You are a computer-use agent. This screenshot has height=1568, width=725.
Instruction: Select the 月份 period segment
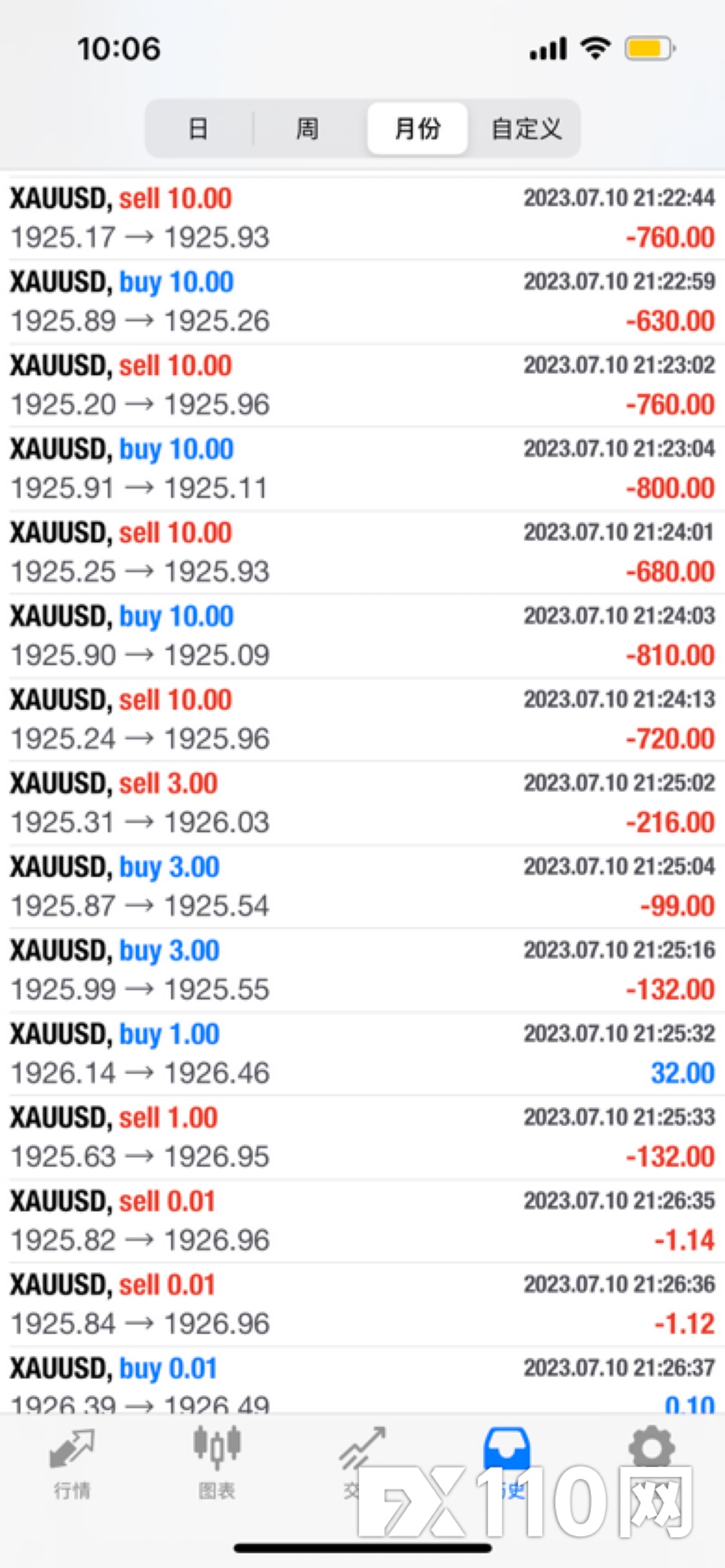417,129
